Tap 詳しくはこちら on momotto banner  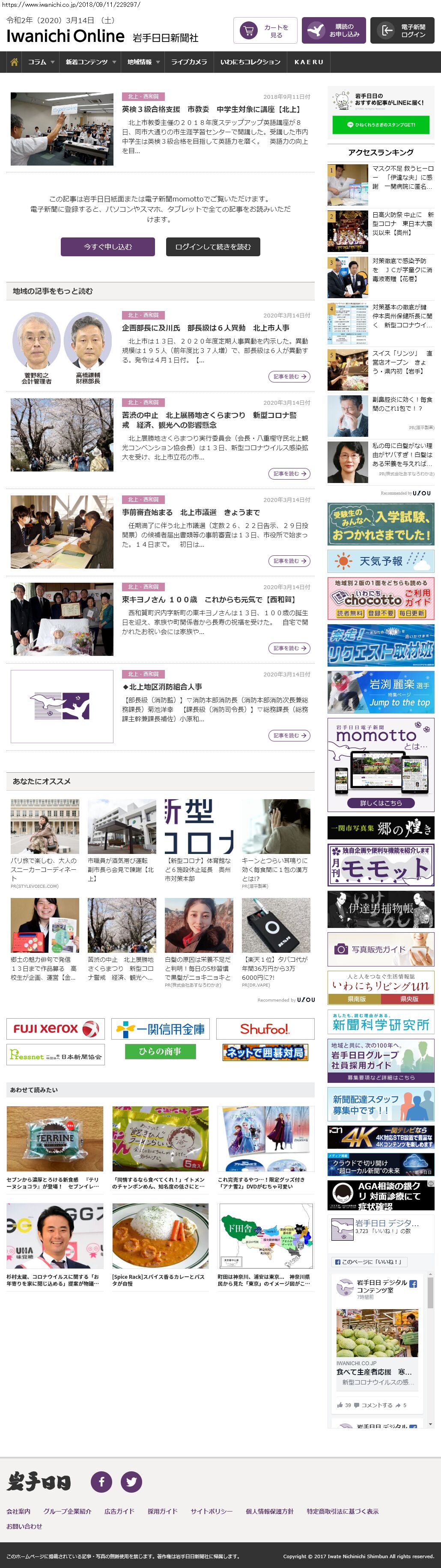[x=381, y=803]
